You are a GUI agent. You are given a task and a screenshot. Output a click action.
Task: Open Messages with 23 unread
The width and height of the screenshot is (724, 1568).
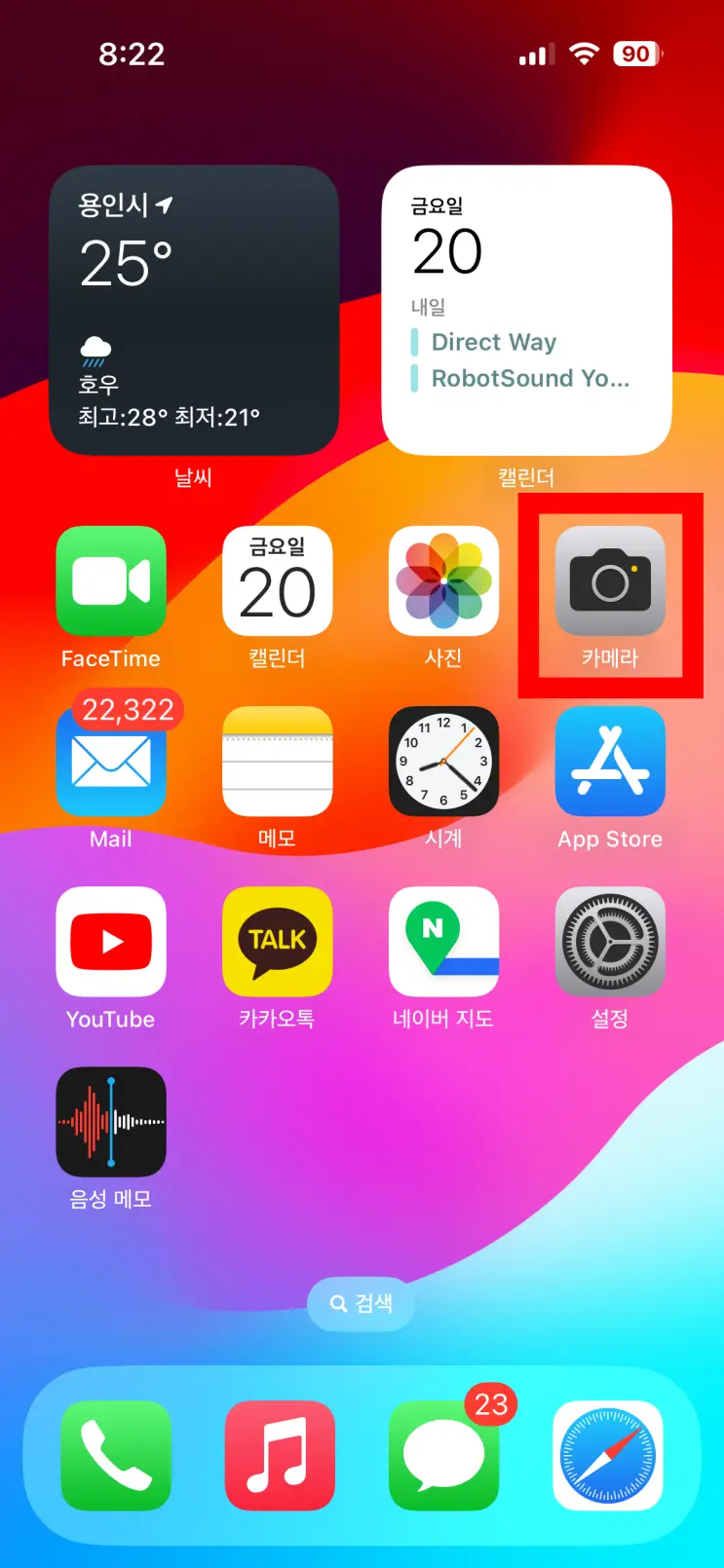pyautogui.click(x=443, y=1455)
